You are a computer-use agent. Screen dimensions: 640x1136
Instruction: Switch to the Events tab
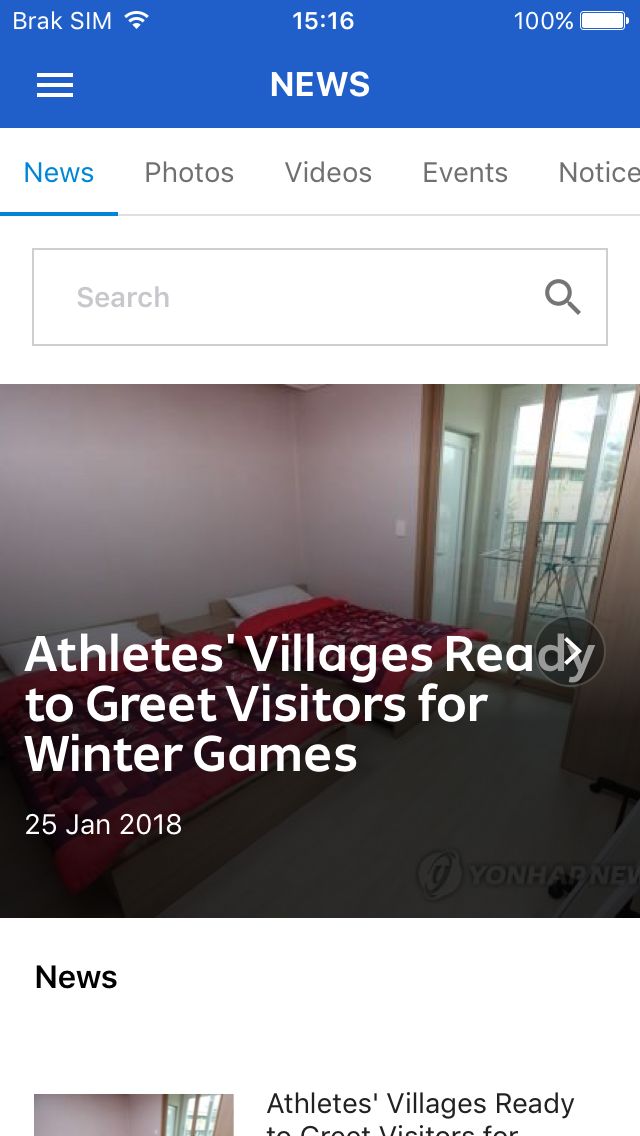coord(465,172)
